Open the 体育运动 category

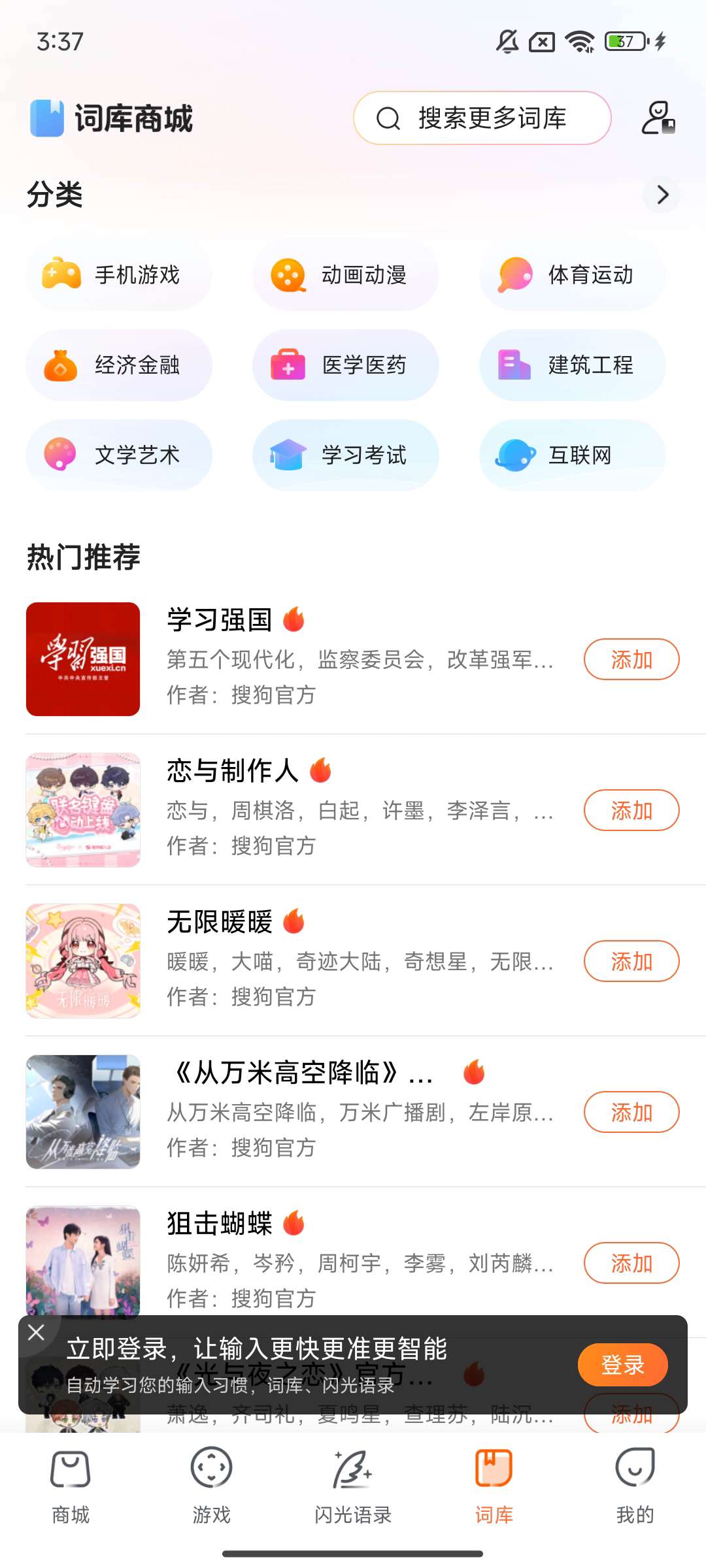click(x=573, y=275)
